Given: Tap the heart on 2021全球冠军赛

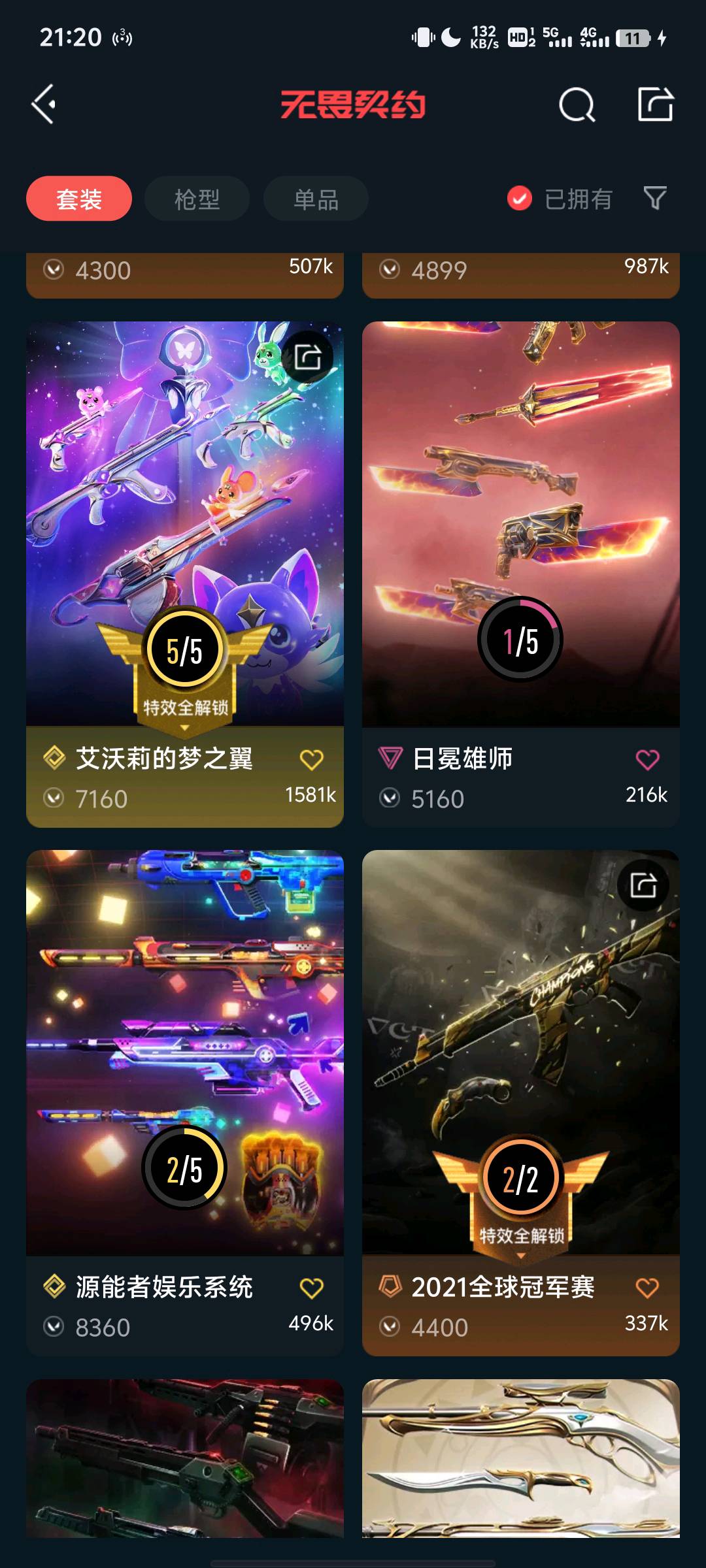Looking at the screenshot, I should click(647, 1288).
